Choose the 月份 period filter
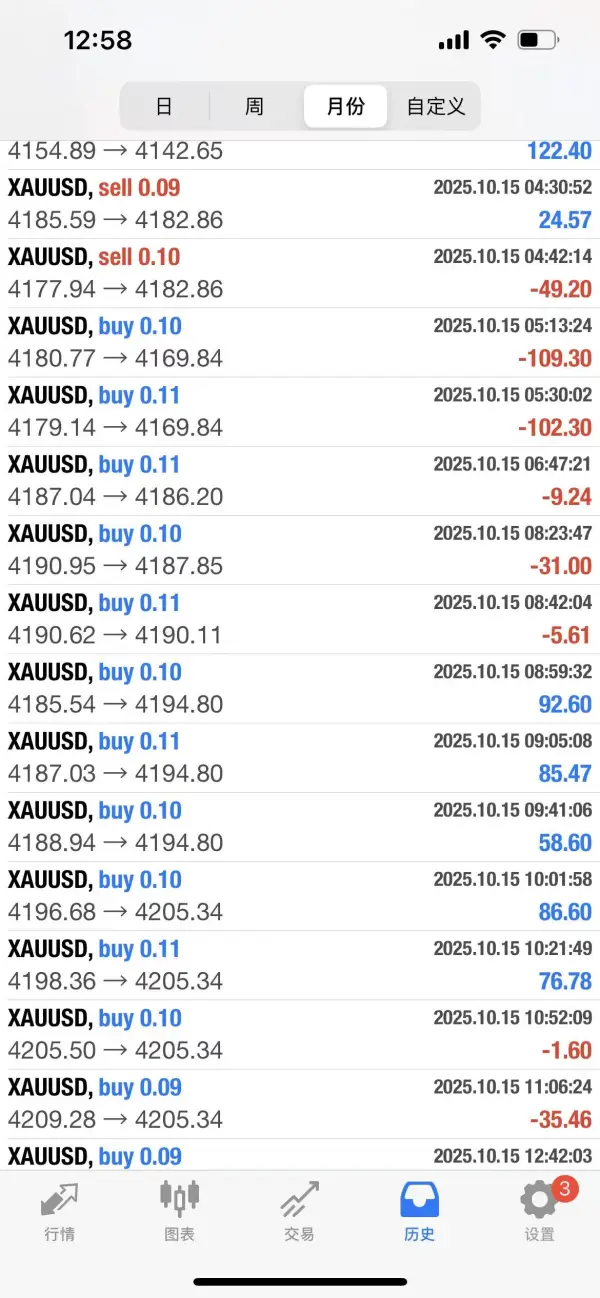The width and height of the screenshot is (600, 1298). click(345, 106)
